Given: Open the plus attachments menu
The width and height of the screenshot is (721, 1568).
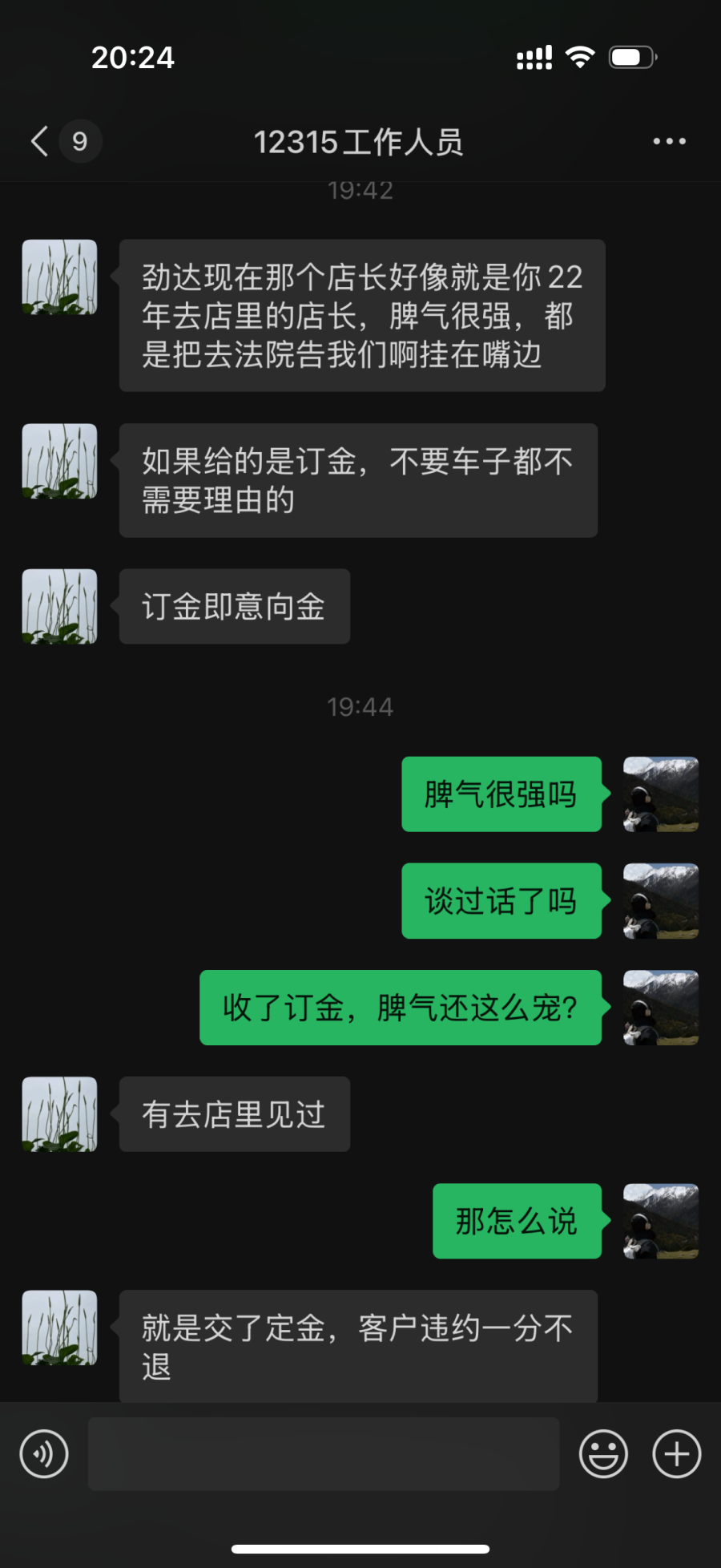Looking at the screenshot, I should pyautogui.click(x=676, y=1453).
